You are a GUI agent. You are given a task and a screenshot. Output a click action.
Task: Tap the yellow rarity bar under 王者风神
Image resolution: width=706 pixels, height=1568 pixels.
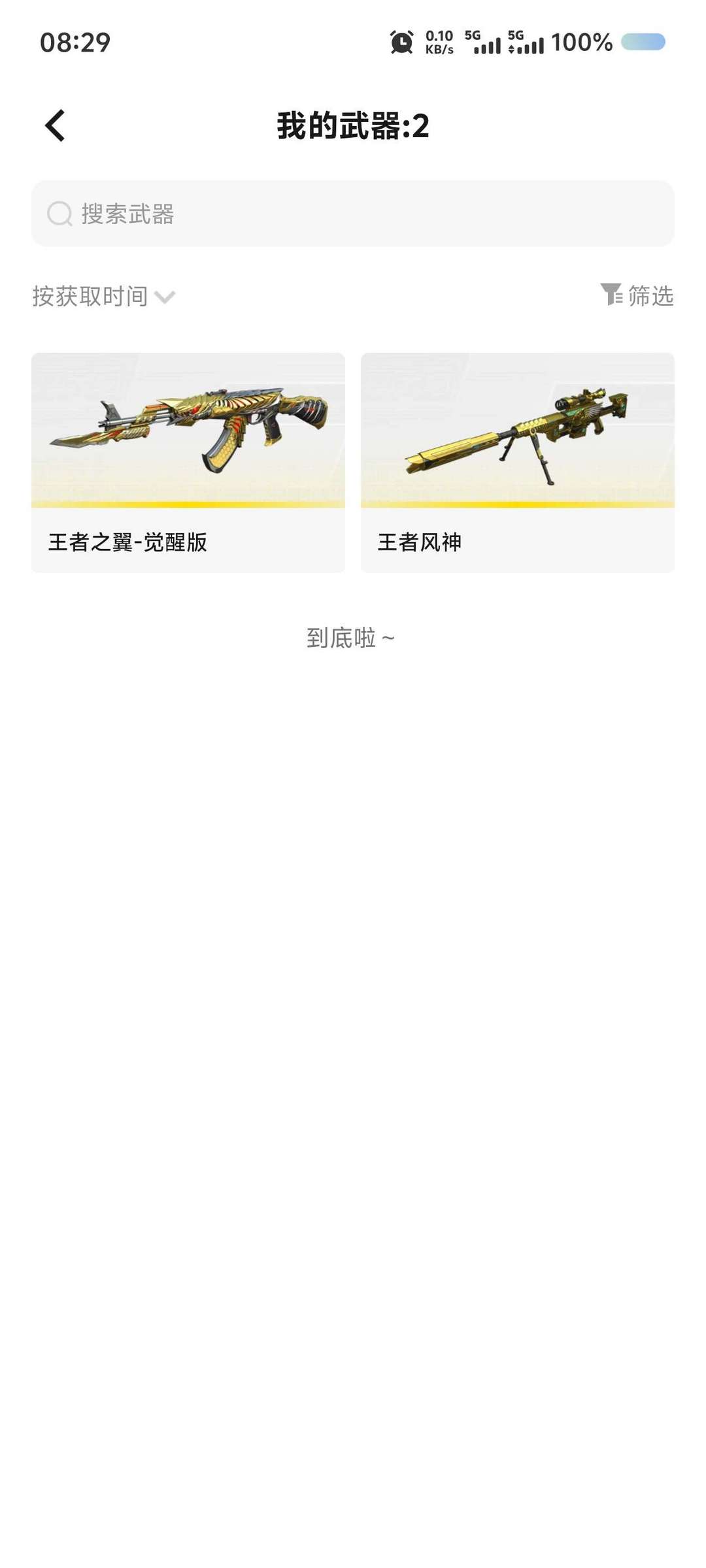[x=516, y=503]
